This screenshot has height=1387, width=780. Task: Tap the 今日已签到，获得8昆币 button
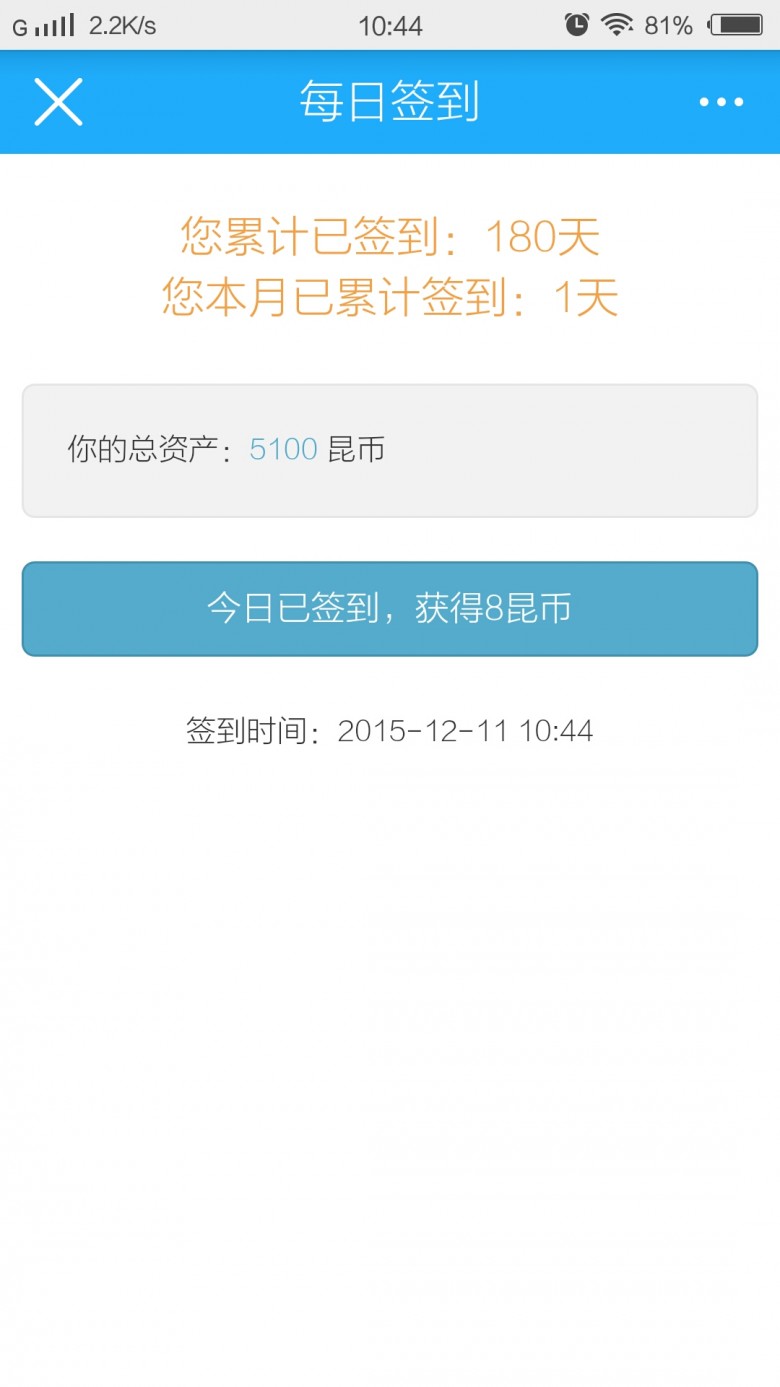390,609
